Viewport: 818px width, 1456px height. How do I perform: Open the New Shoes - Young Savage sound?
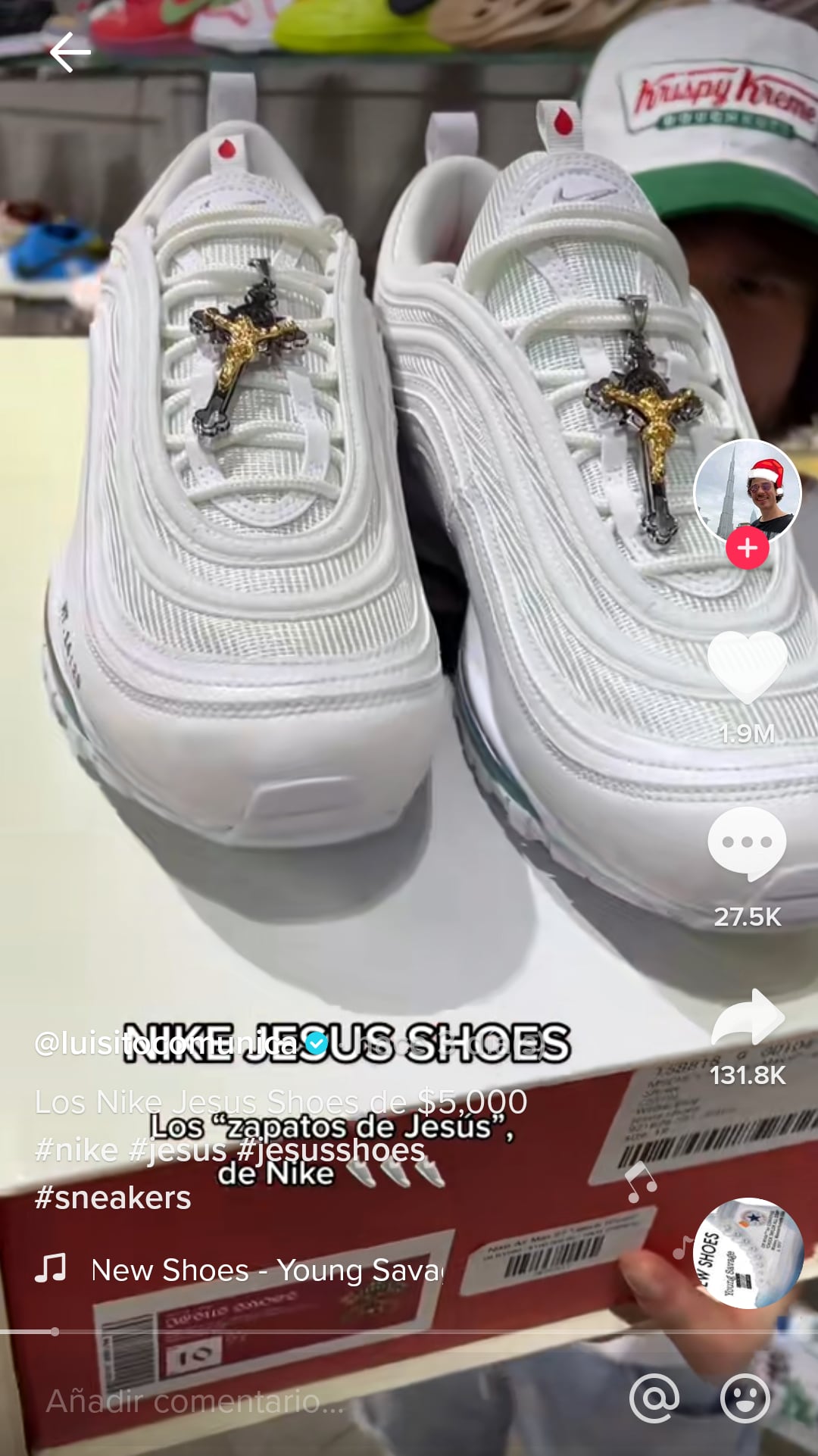tap(265, 1270)
